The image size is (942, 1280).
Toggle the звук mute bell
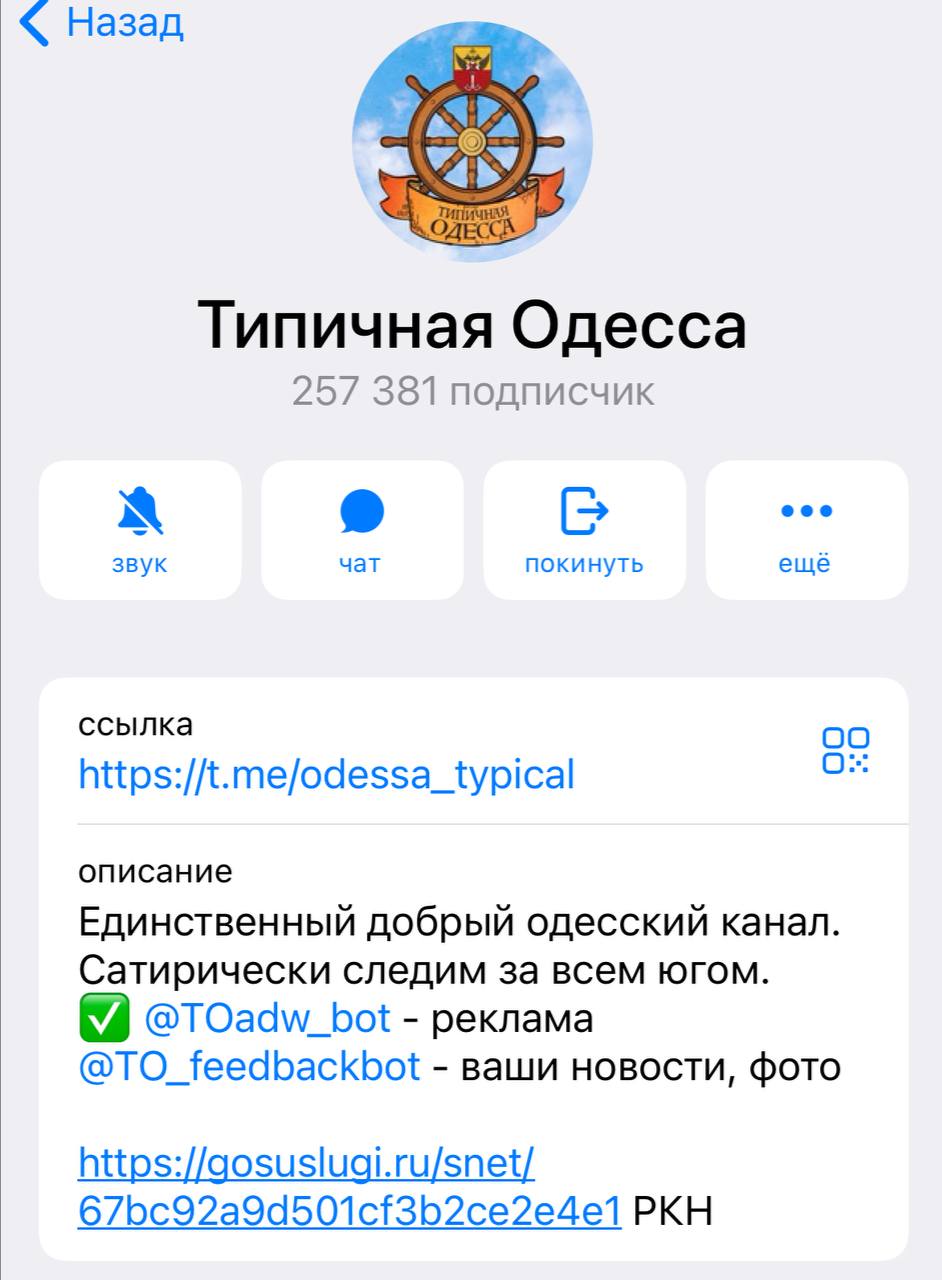(140, 530)
